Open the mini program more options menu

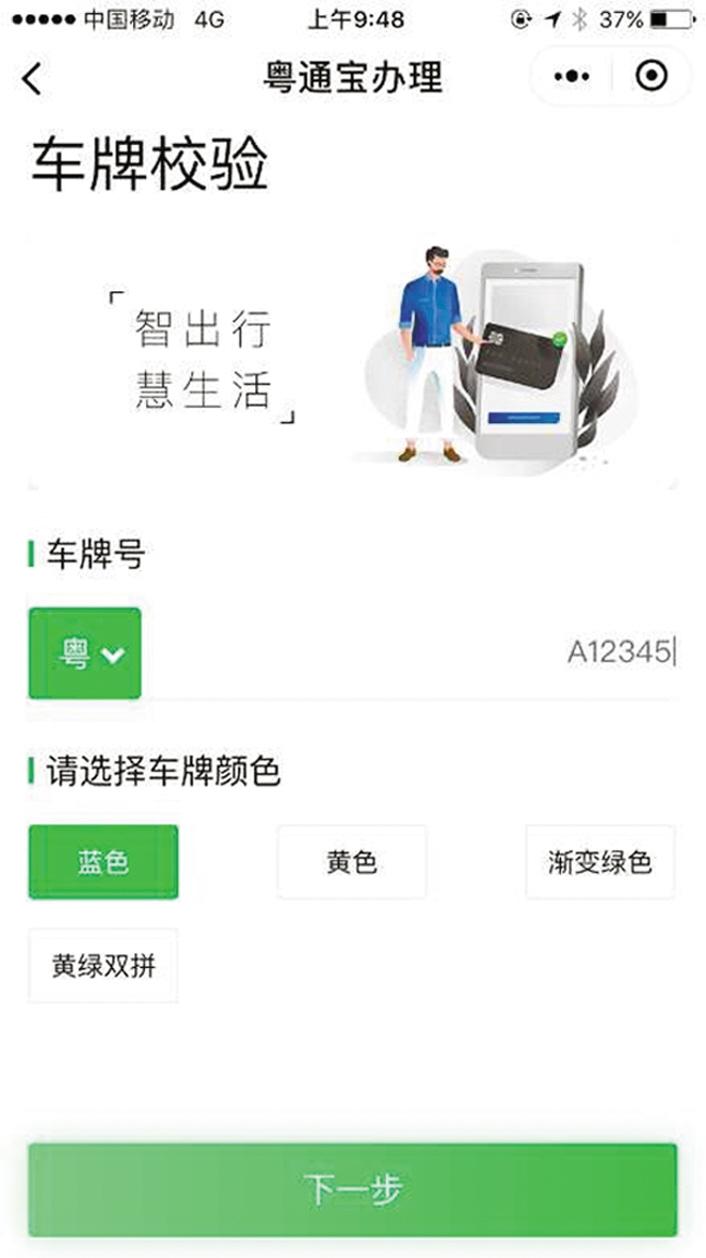click(x=572, y=76)
